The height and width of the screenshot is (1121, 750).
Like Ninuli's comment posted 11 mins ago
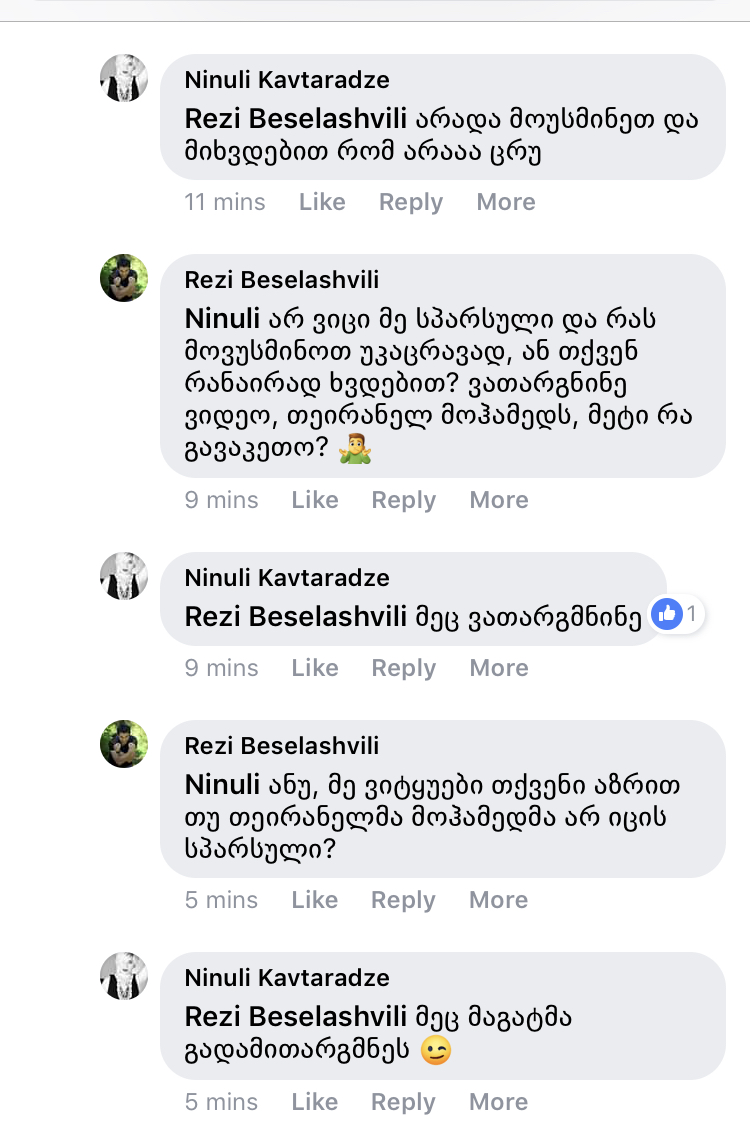[321, 202]
